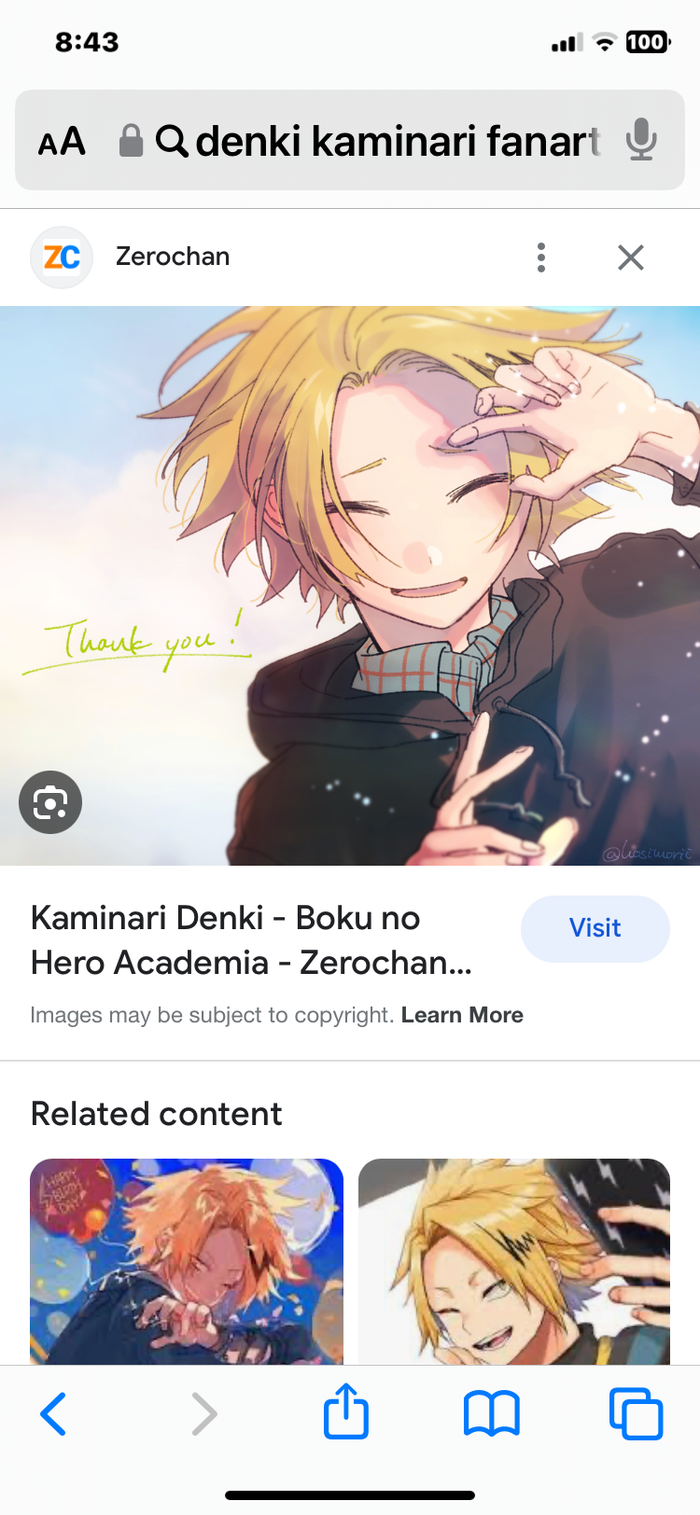
Task: Open Safari bookmarks
Action: pyautogui.click(x=491, y=1415)
